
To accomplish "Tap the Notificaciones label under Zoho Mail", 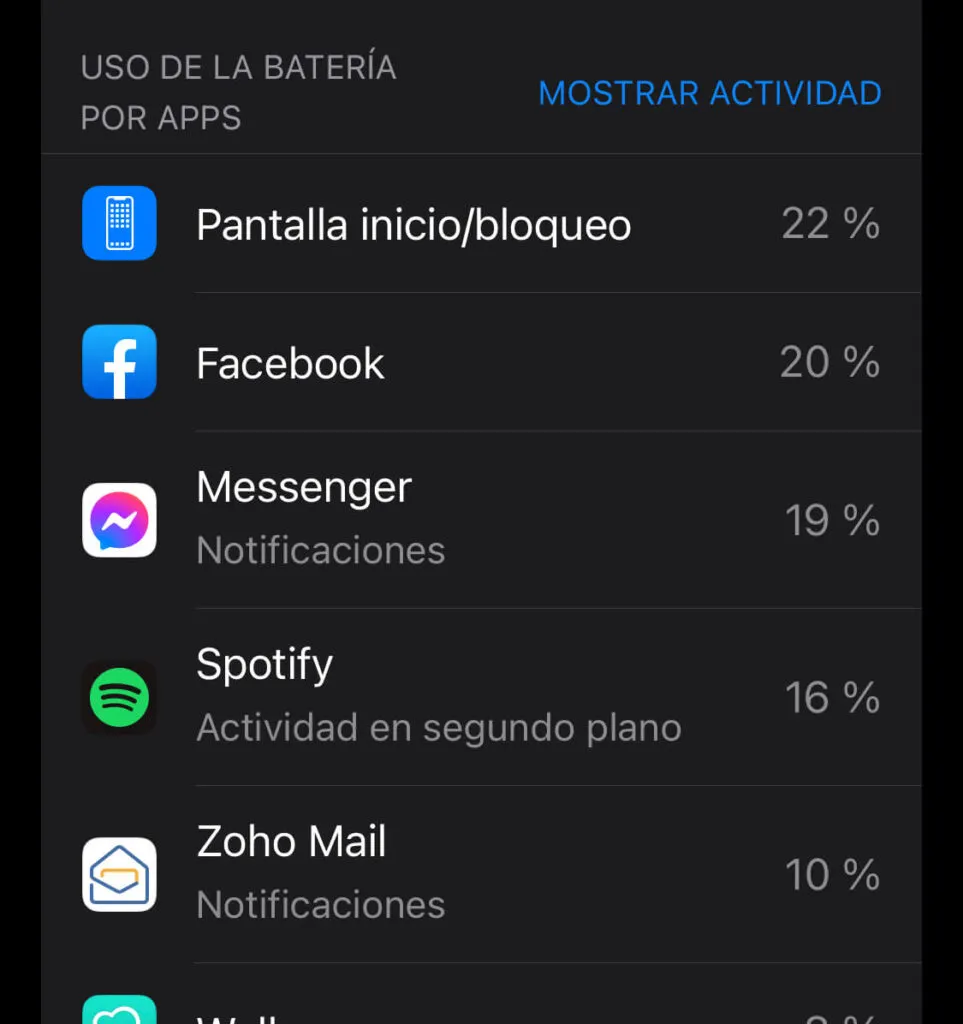I will click(x=320, y=905).
